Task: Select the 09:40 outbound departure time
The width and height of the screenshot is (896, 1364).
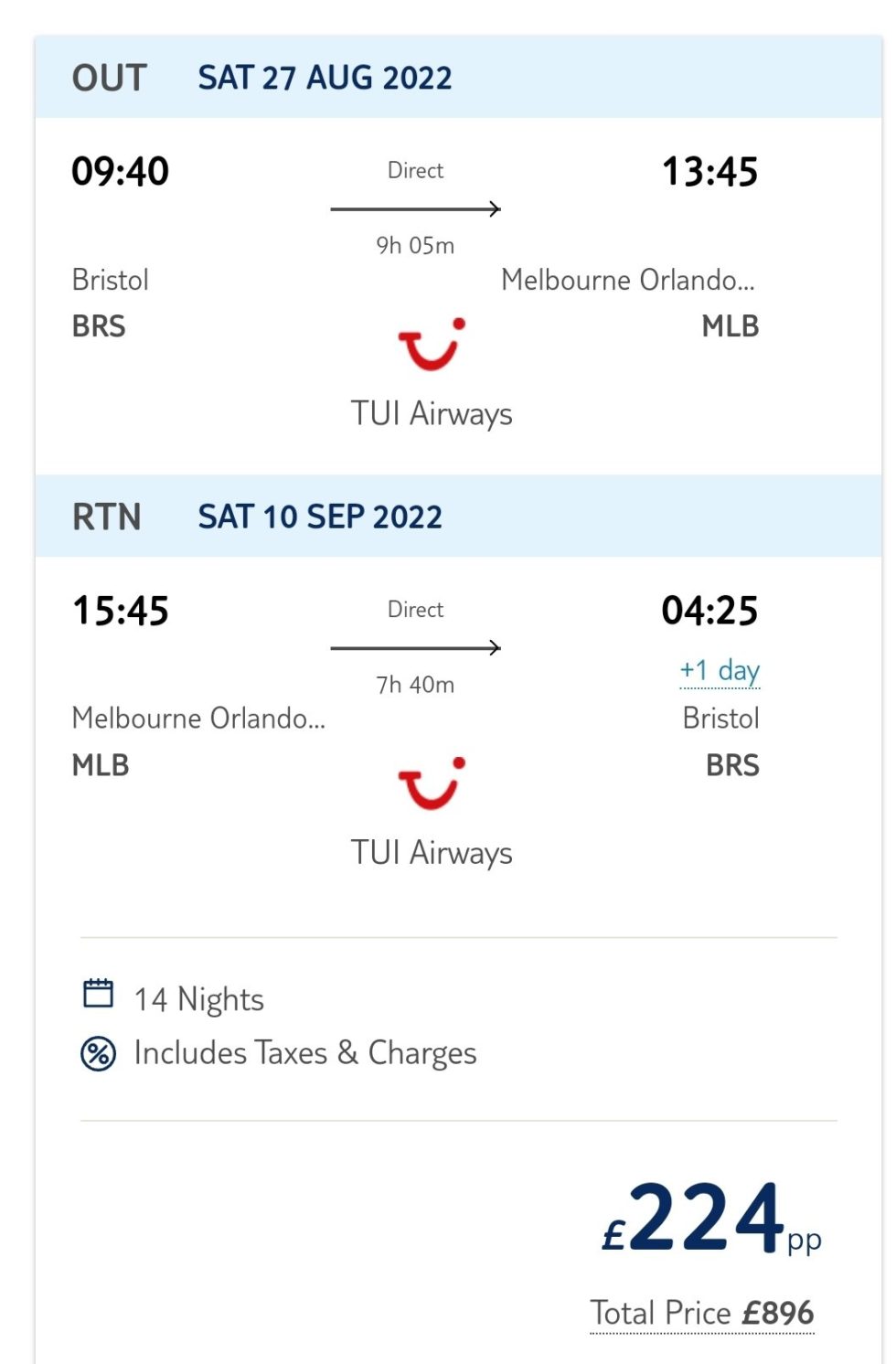Action: pyautogui.click(x=122, y=169)
